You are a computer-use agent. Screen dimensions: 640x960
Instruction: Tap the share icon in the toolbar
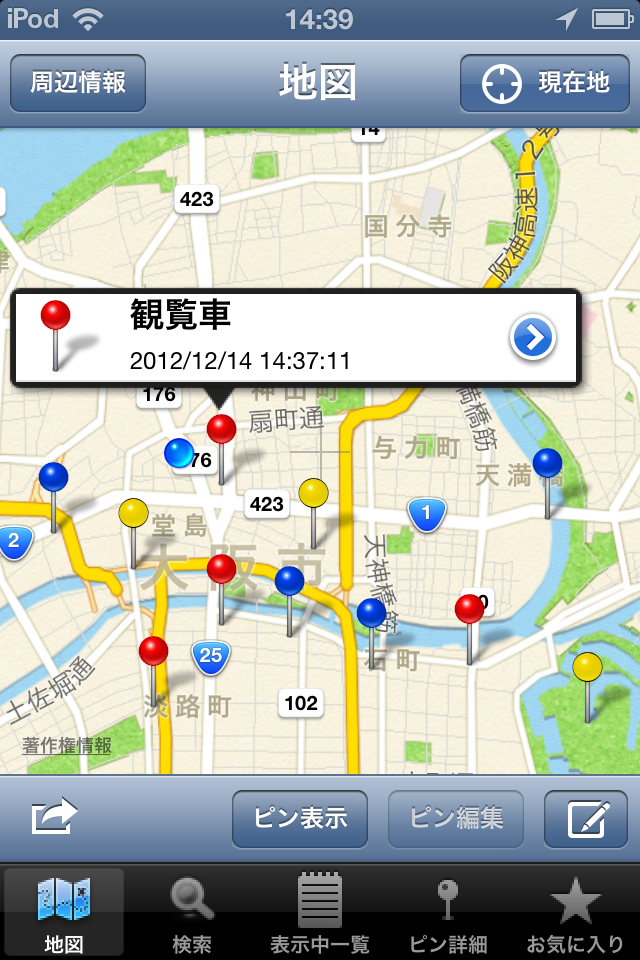point(54,819)
